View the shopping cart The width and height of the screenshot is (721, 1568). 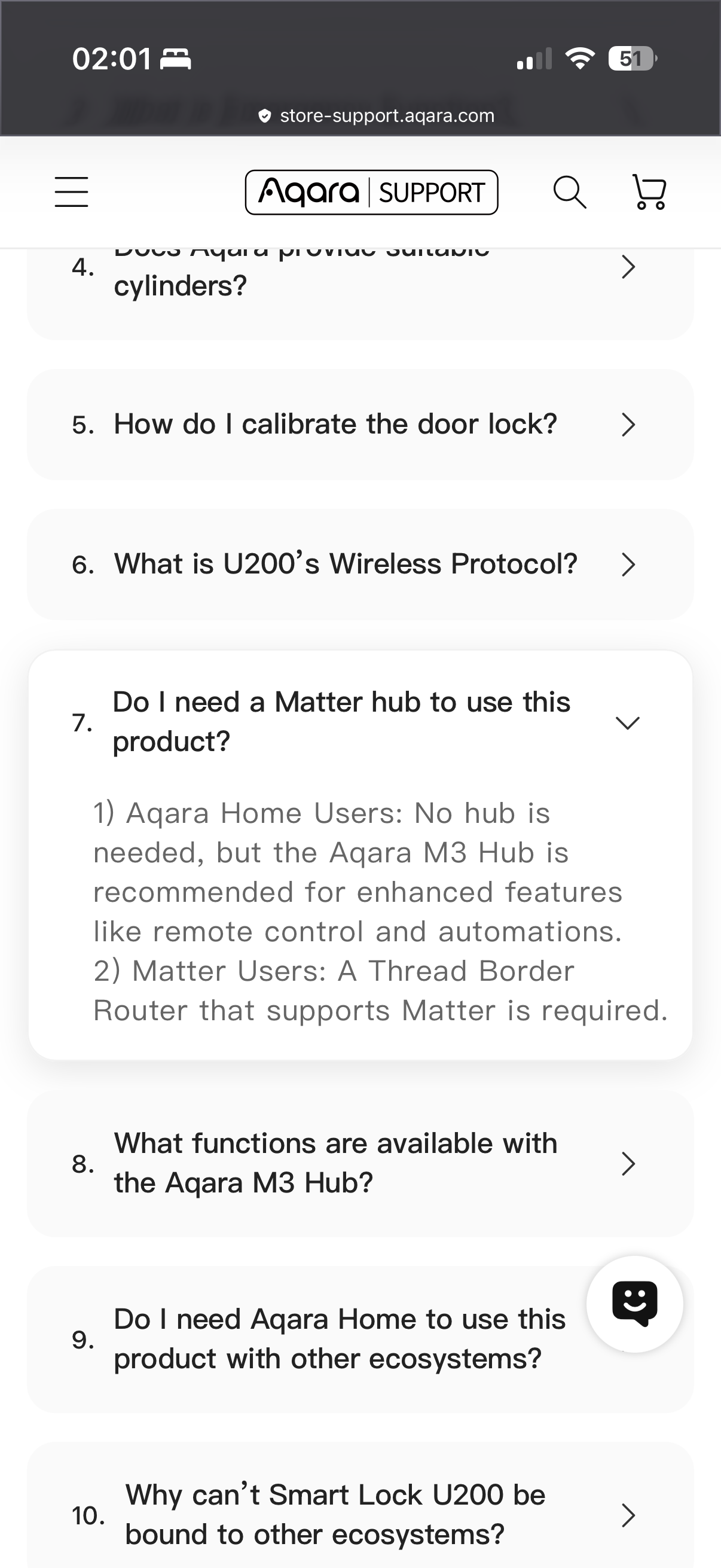click(x=649, y=193)
